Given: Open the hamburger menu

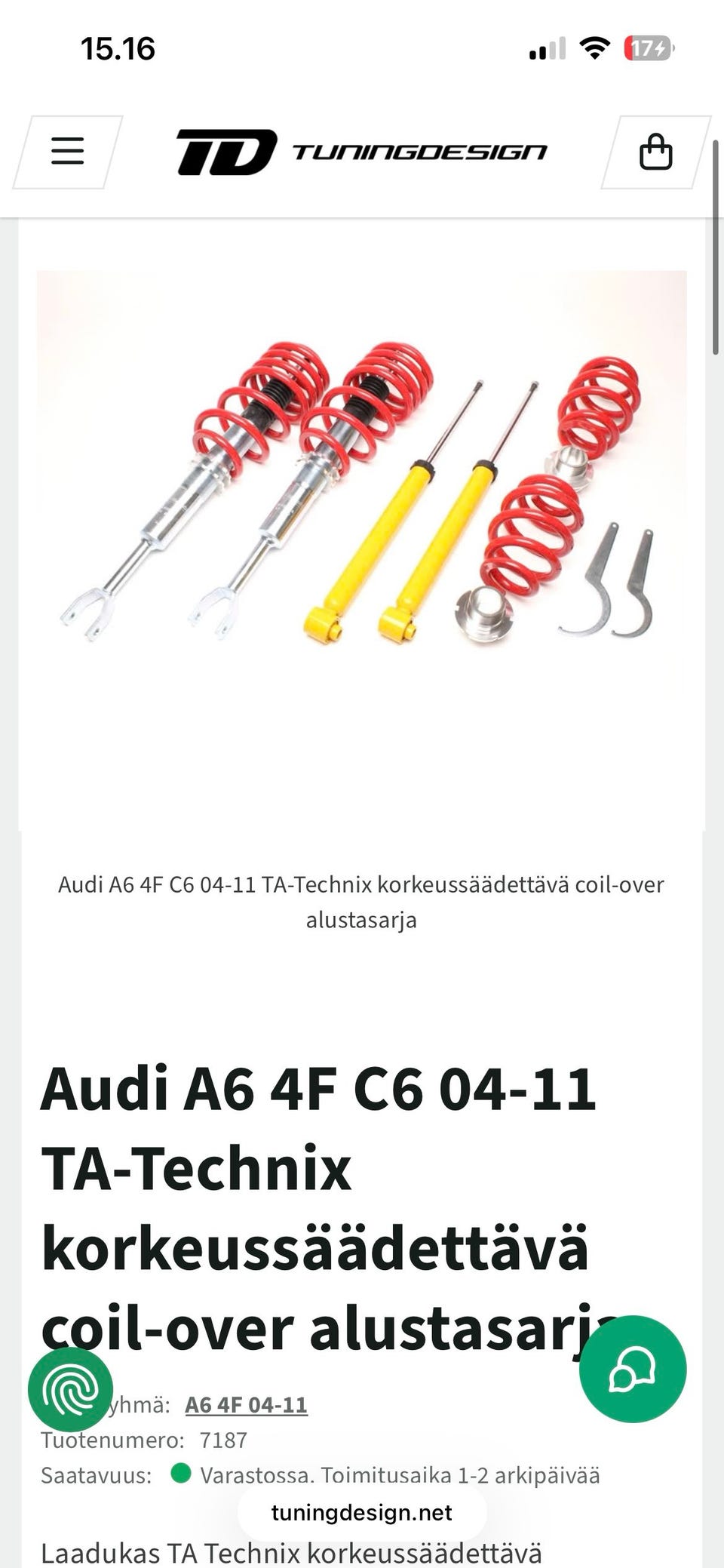Looking at the screenshot, I should [67, 152].
